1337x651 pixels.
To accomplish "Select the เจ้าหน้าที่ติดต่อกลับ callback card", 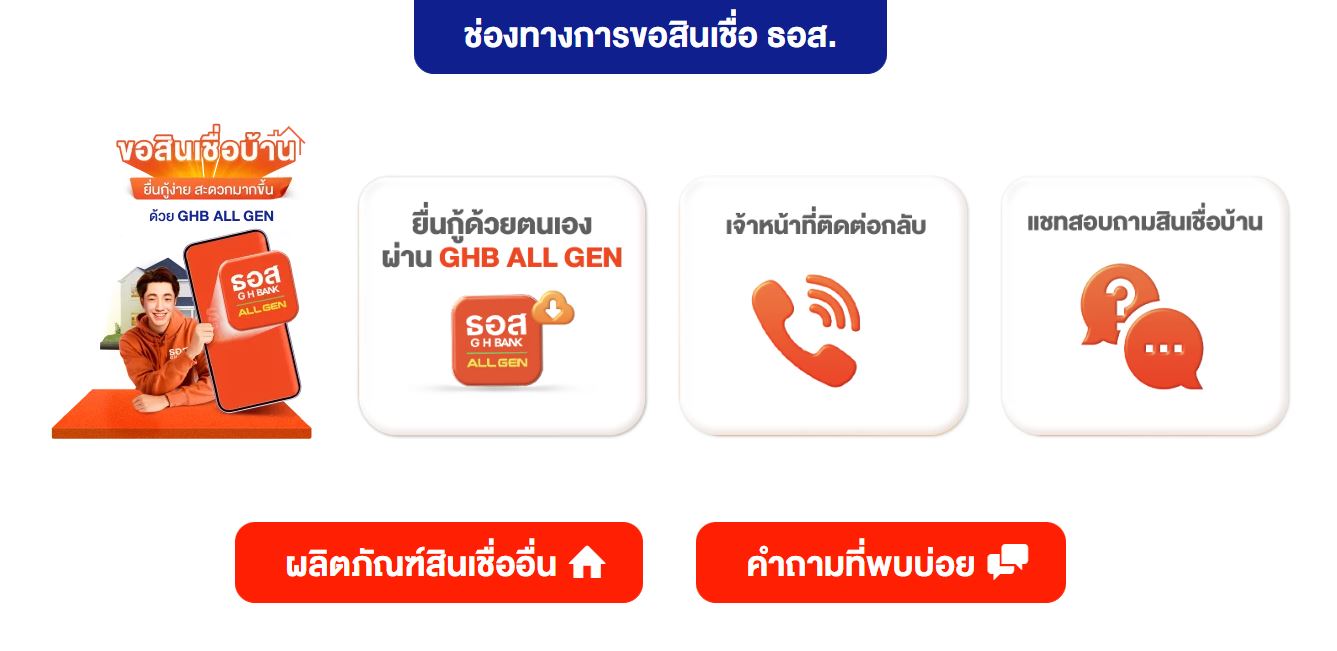I will pos(823,306).
